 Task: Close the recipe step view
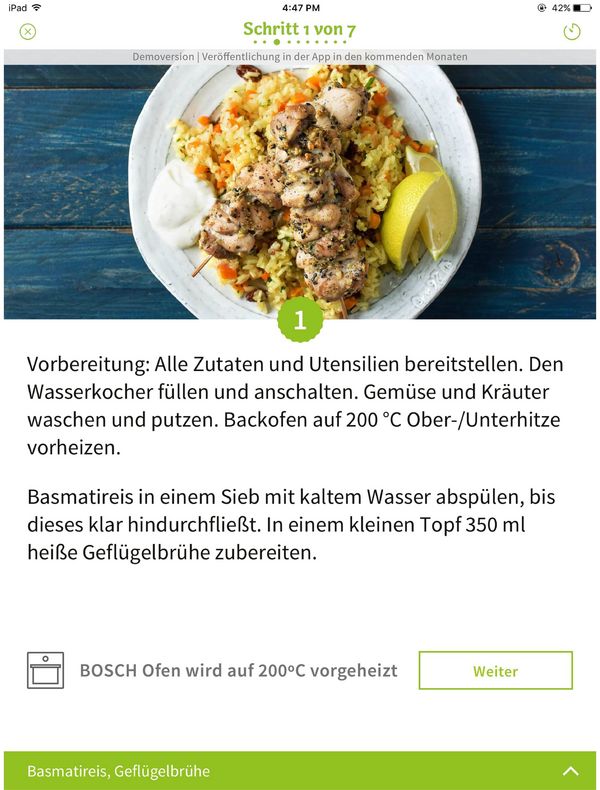[x=28, y=31]
